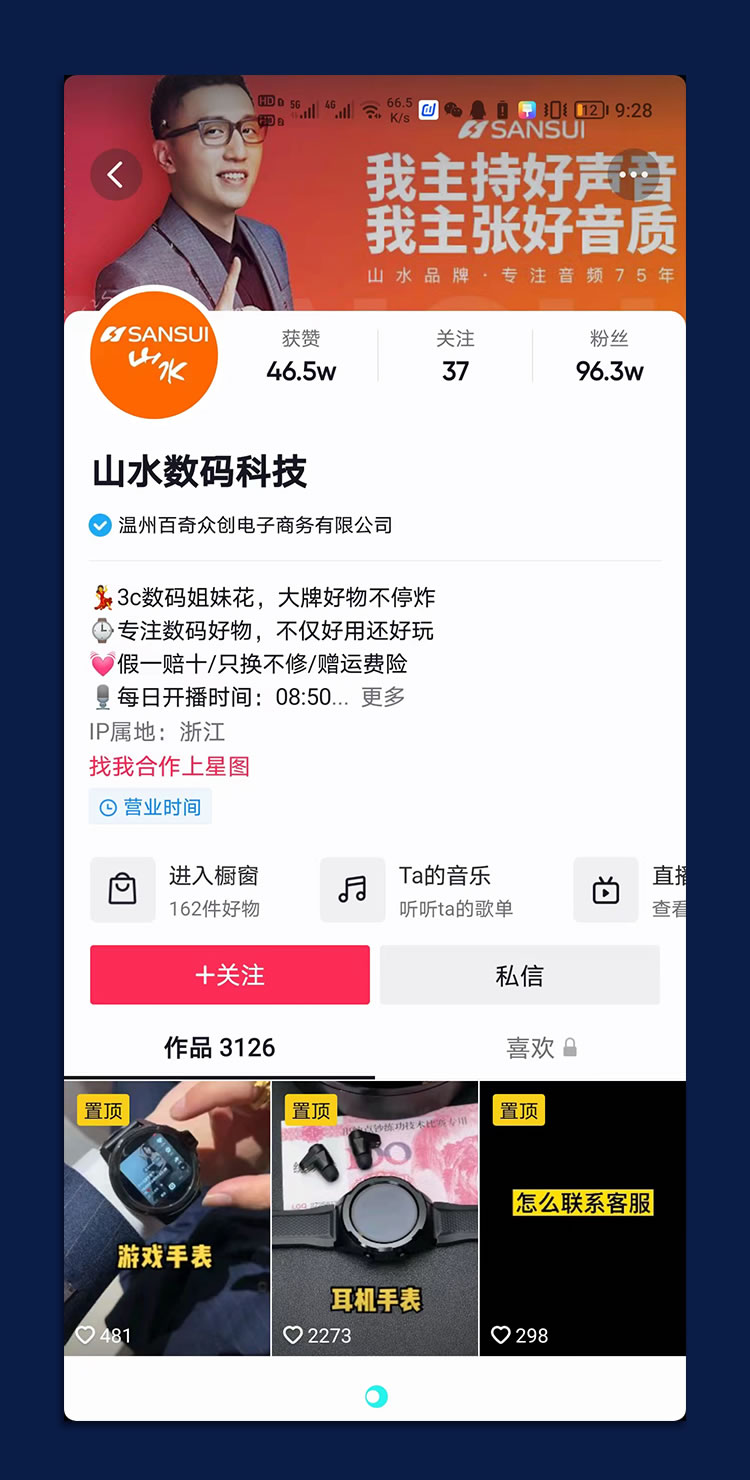This screenshot has width=750, height=1480.
Task: Open the pinned 耳机手表 video
Action: click(375, 1218)
